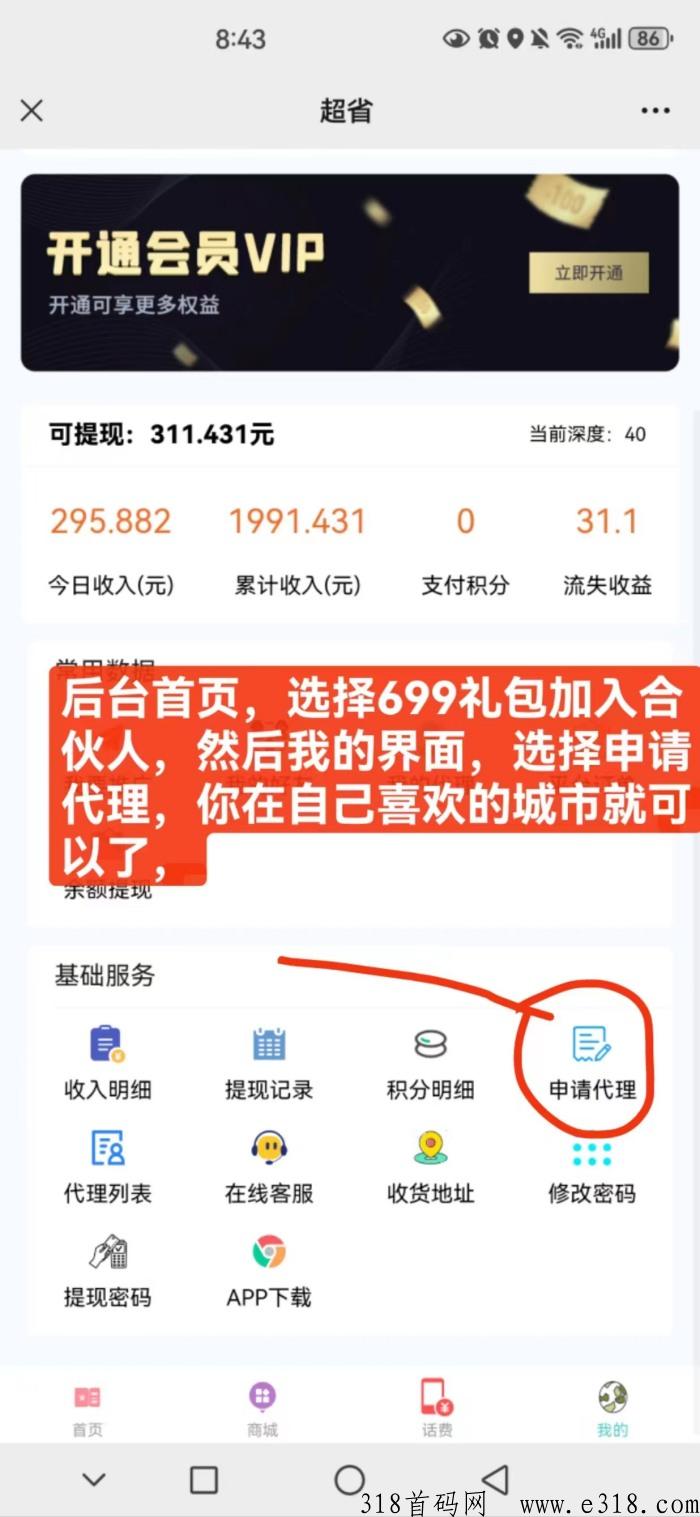Open 积分明细 points details
This screenshot has height=1517, width=700.
click(x=430, y=1062)
